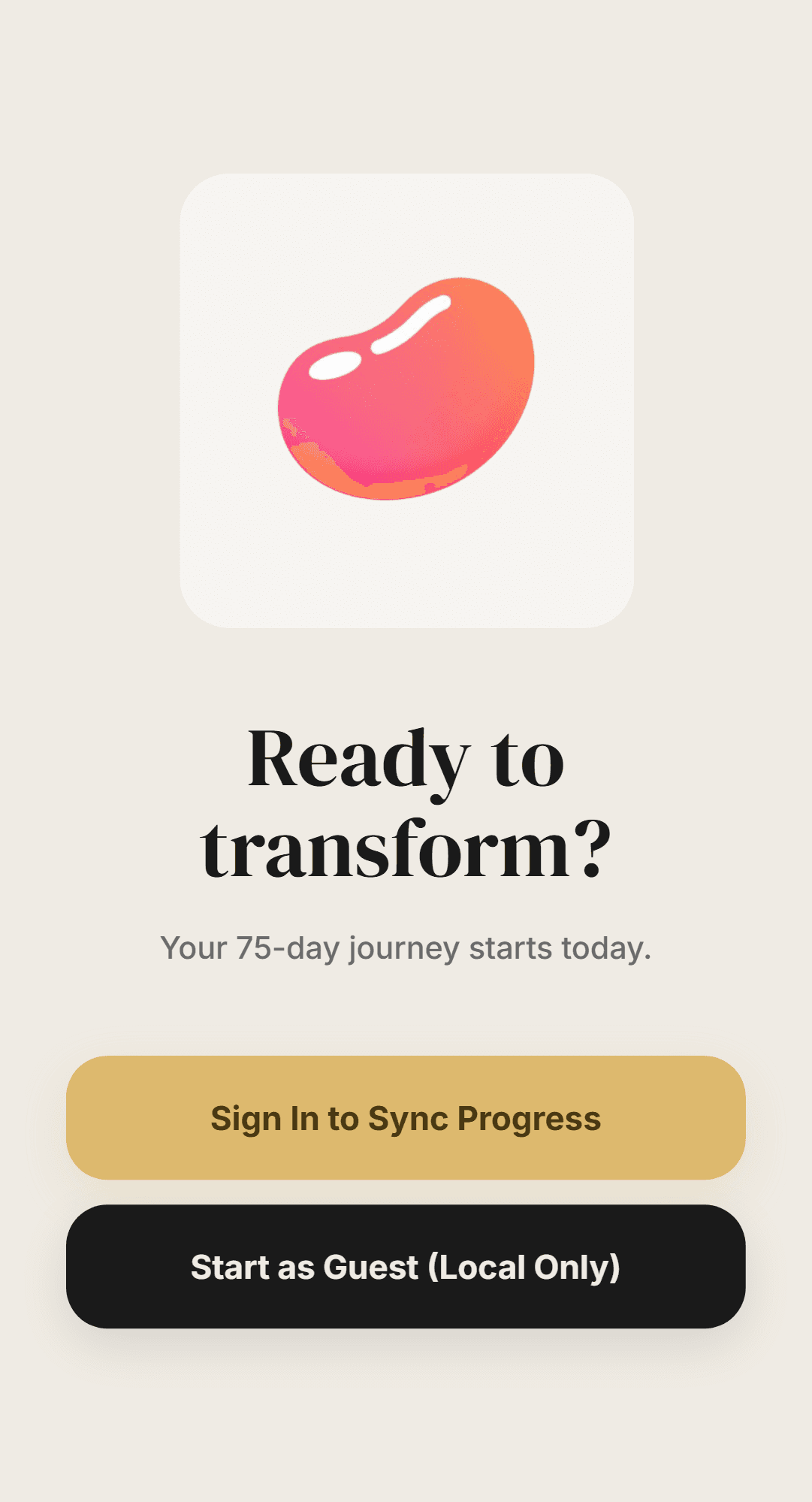812x1502 pixels.
Task: Start as Guest (Local Only)
Action: tap(406, 1266)
